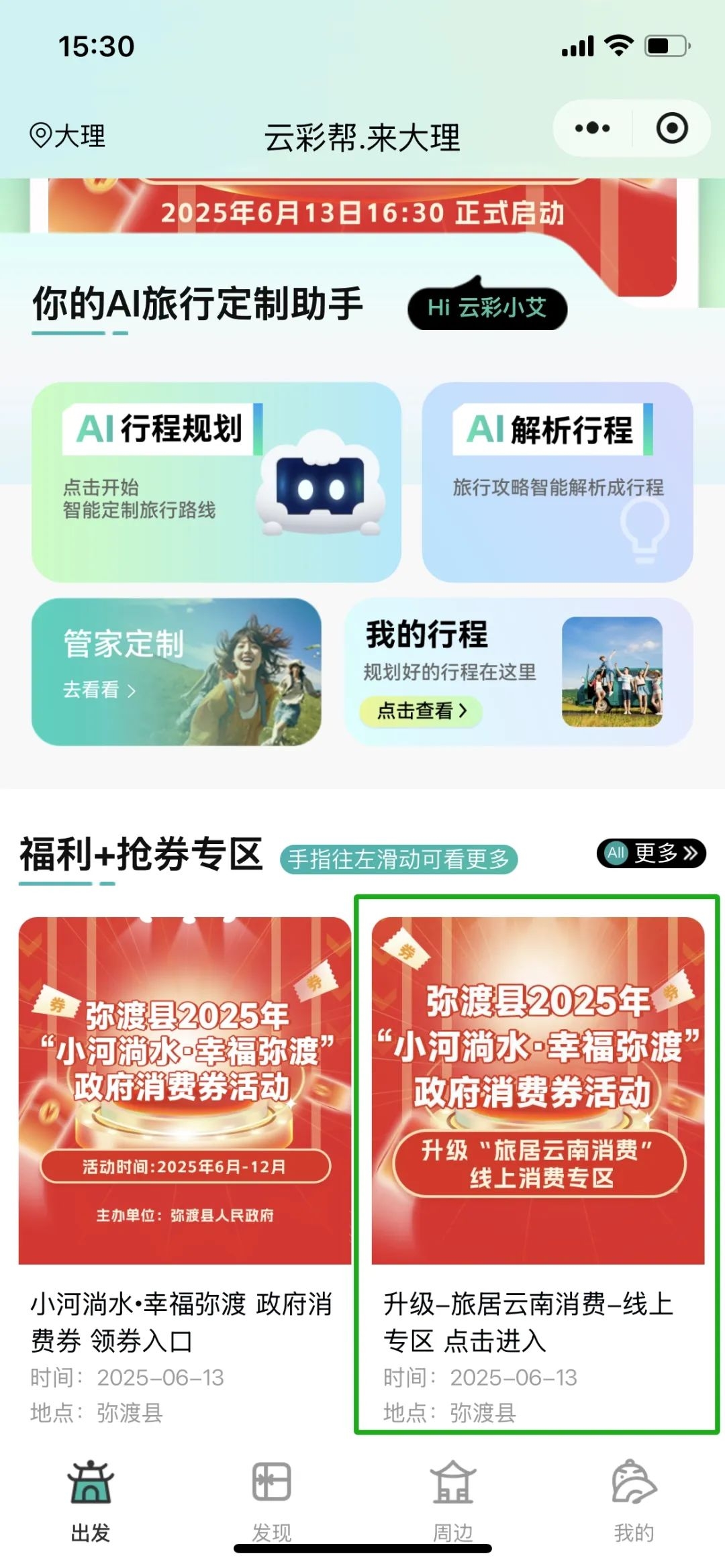Close the mini program via circle icon
725x1568 pixels.
(671, 128)
